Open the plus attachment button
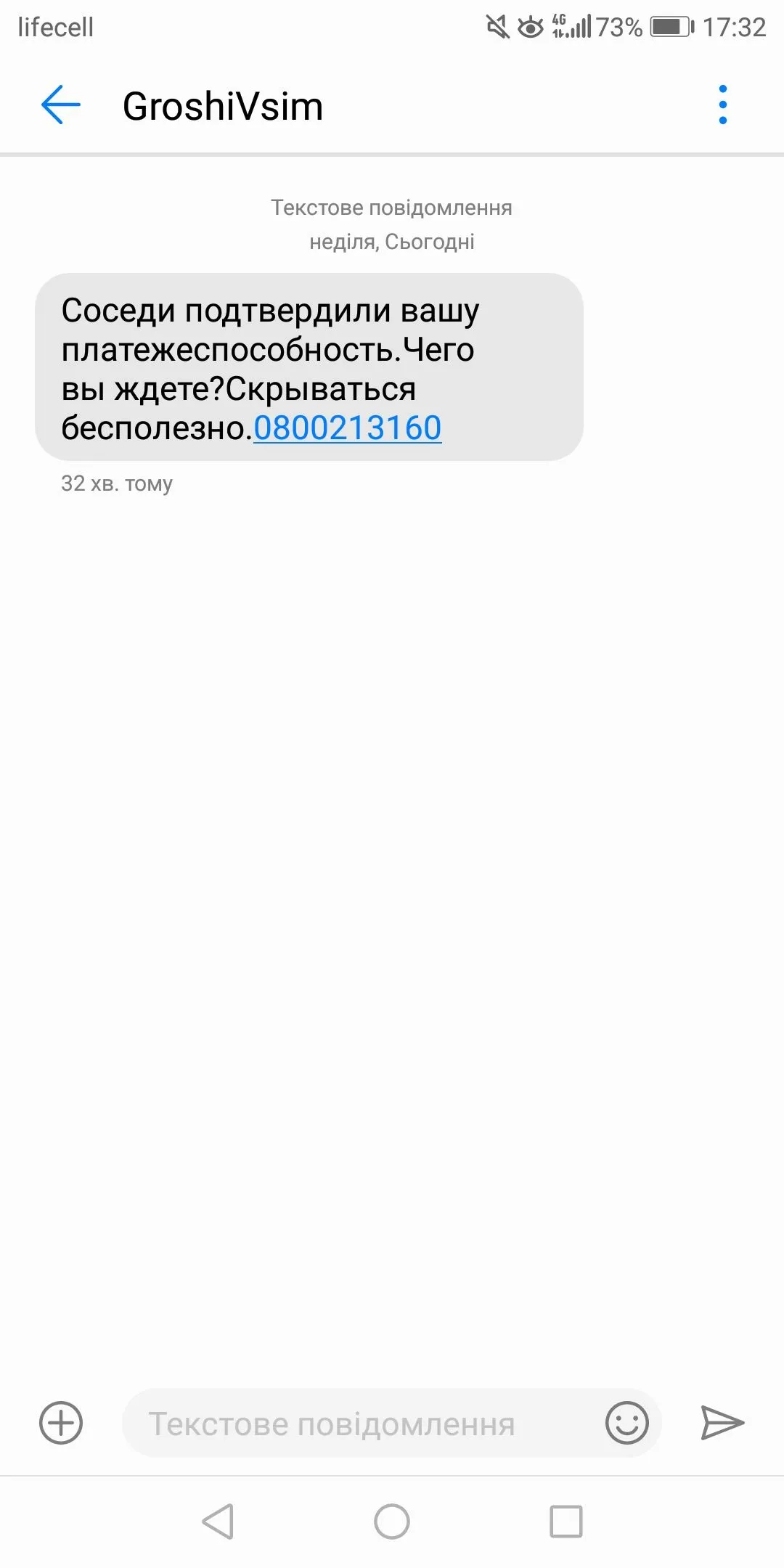This screenshot has height=1568, width=784. 61,1423
